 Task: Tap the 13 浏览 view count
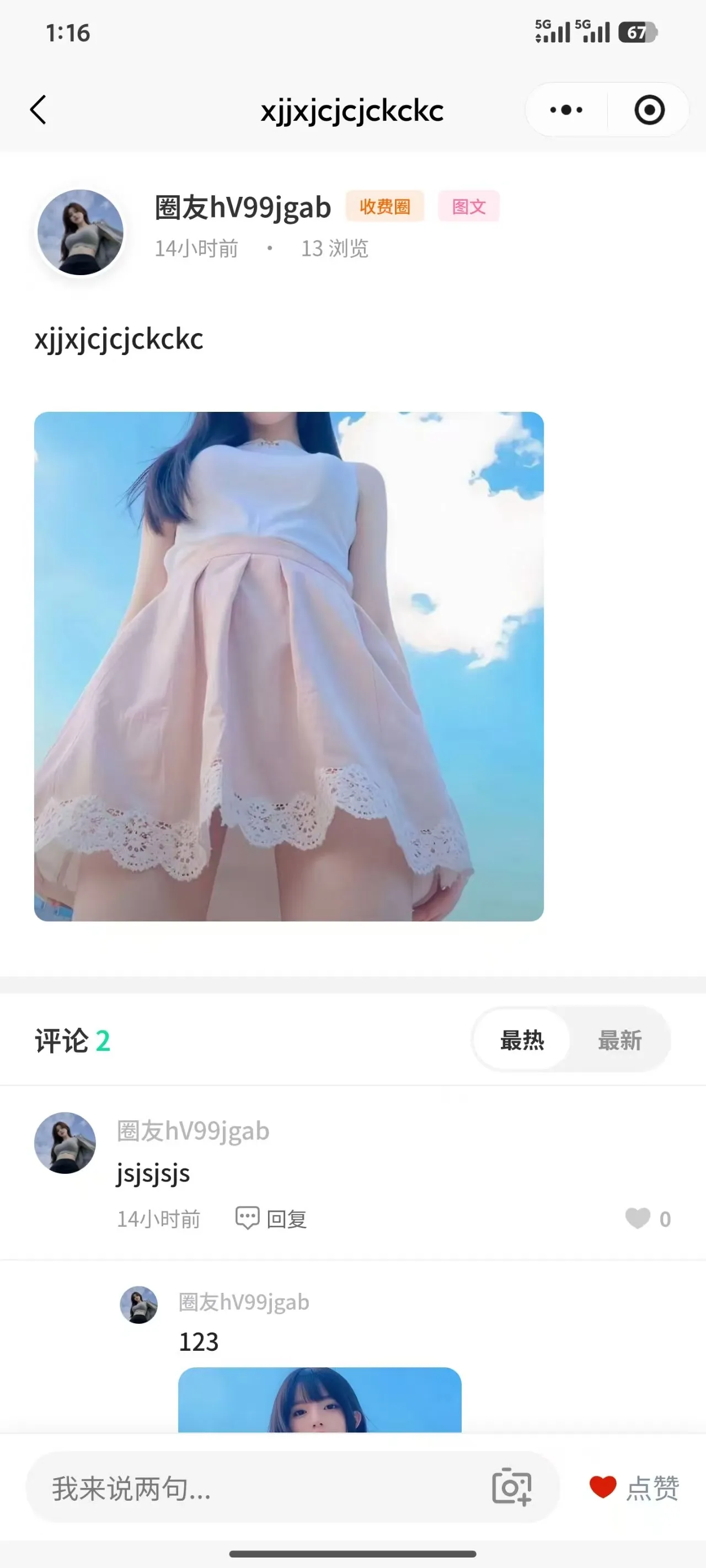click(x=335, y=248)
